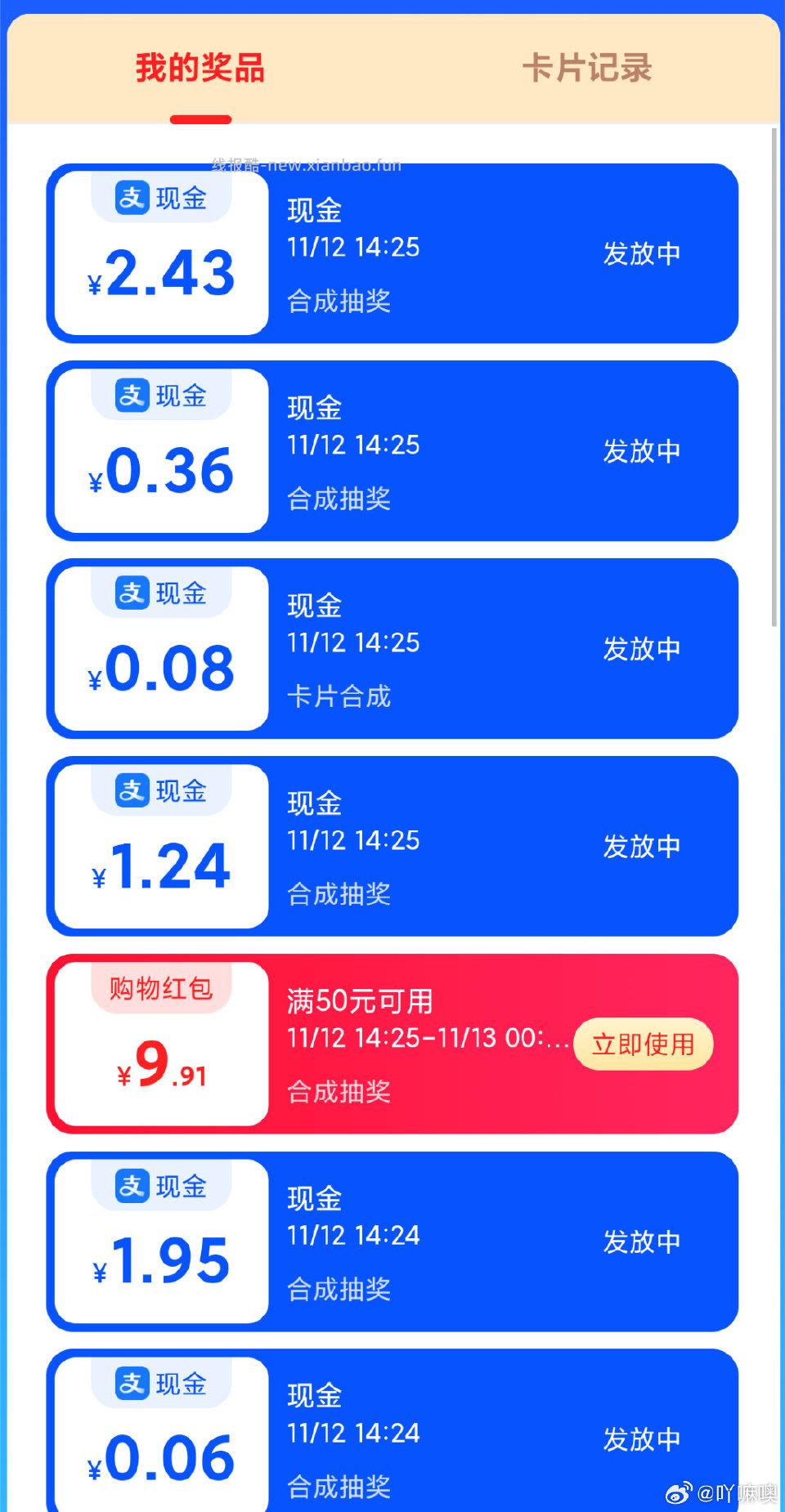
Task: Open details of 合成抽奖 on ¥1.24 card
Action: pyautogui.click(x=339, y=895)
